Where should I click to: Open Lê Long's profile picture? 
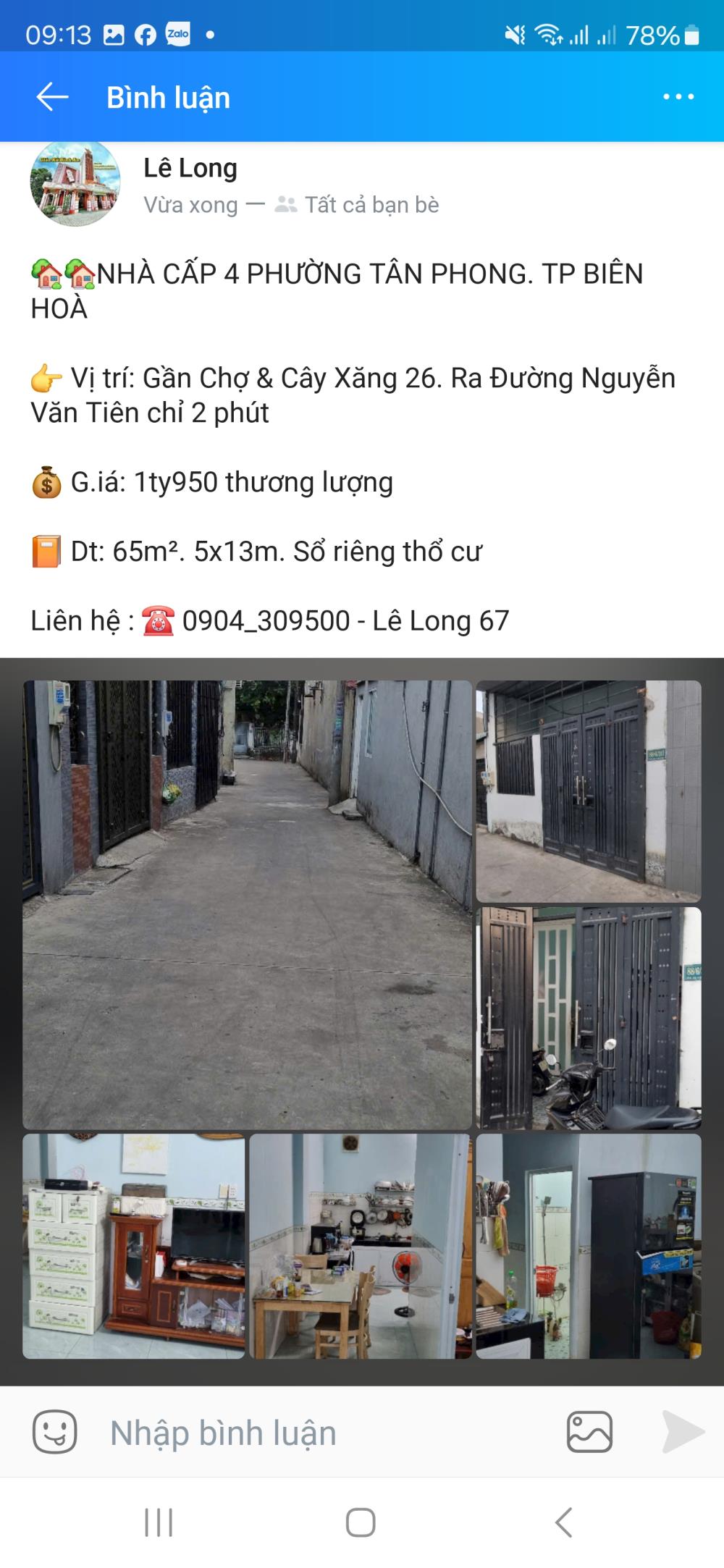click(x=75, y=184)
